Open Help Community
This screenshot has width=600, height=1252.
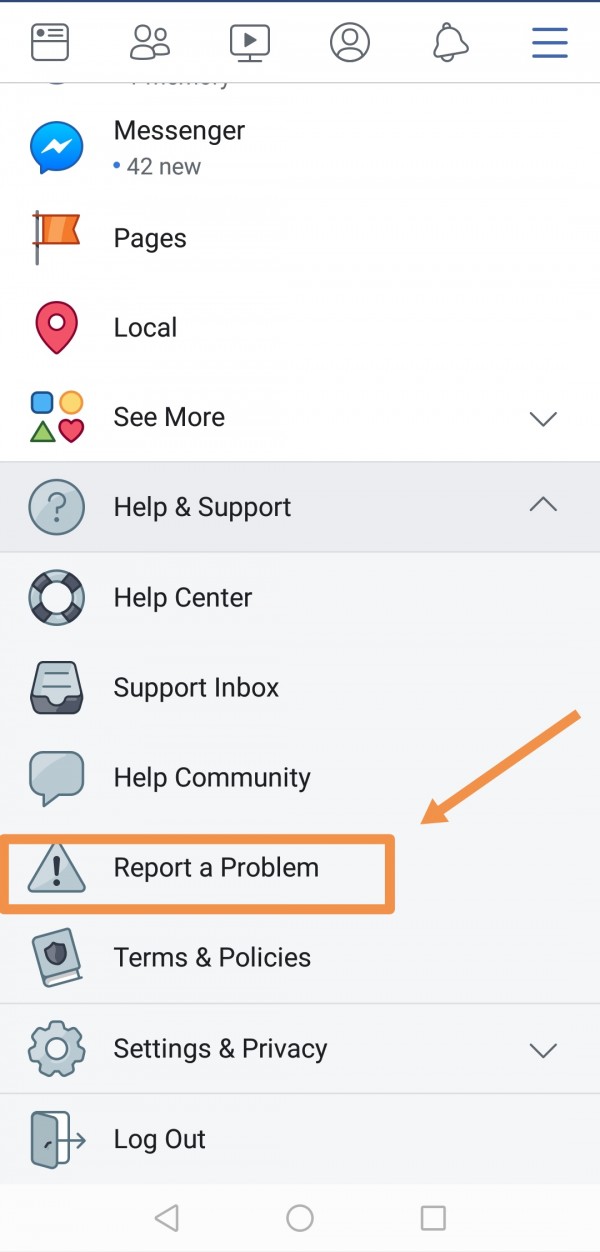pyautogui.click(x=212, y=778)
